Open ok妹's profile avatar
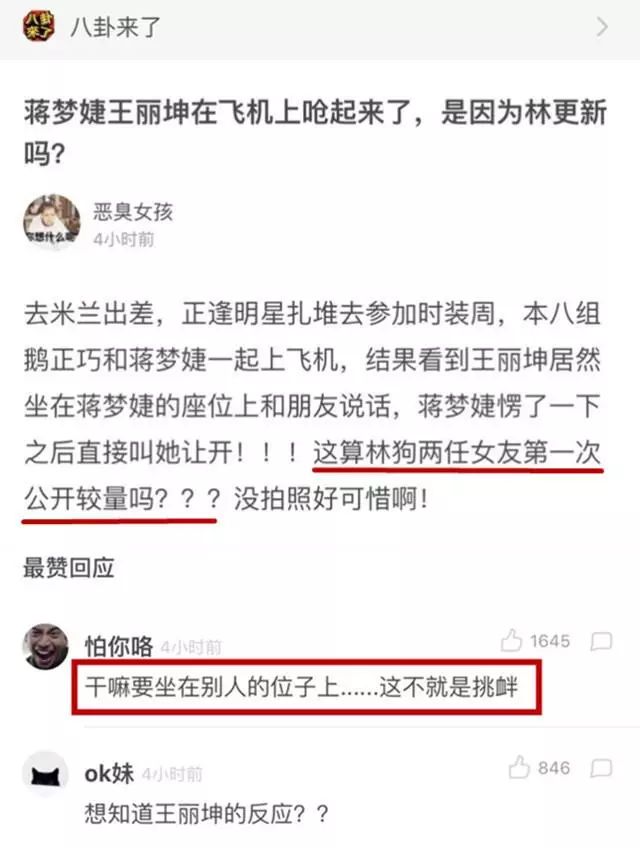Screen dimensions: 640x848 pyautogui.click(x=46, y=774)
